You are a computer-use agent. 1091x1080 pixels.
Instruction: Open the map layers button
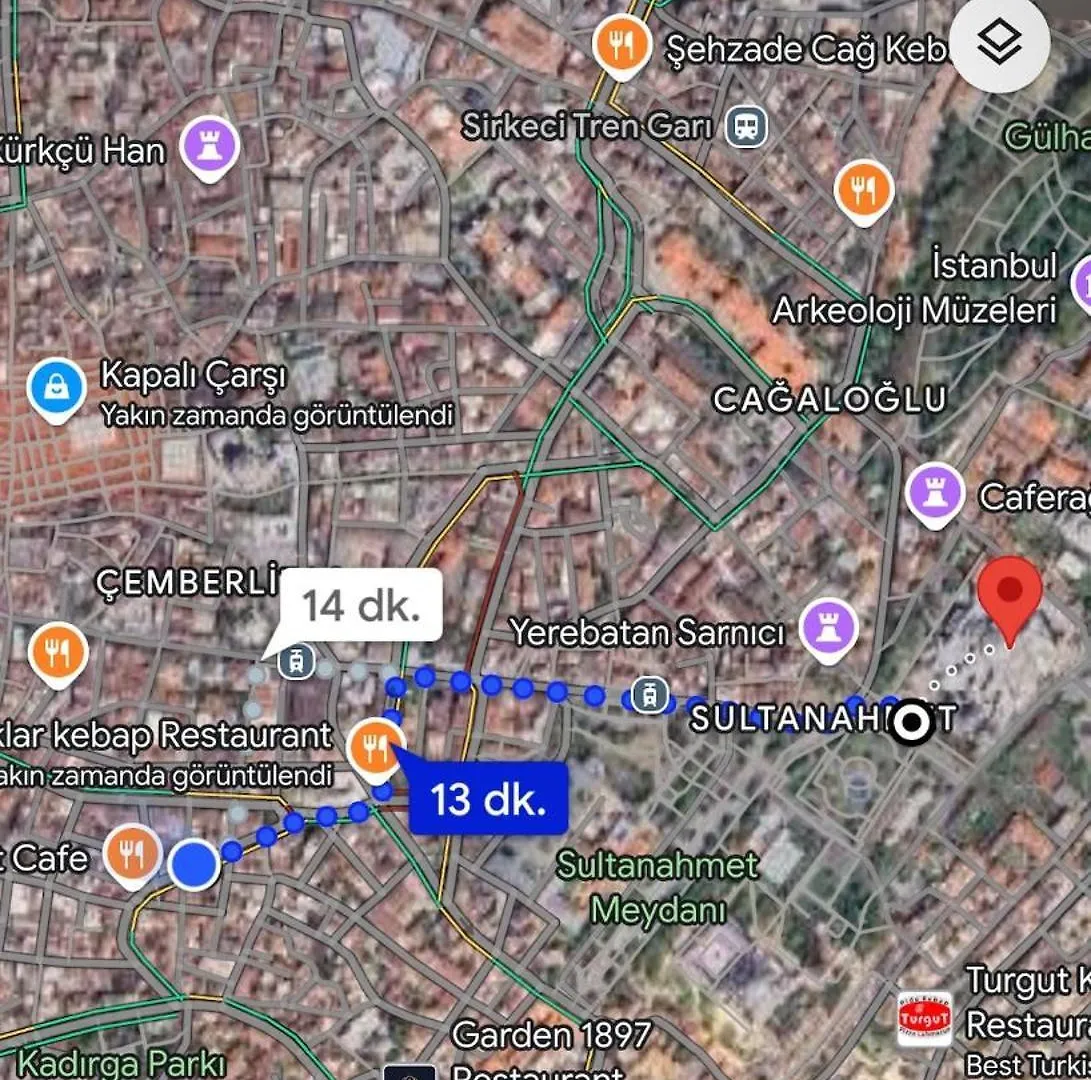click(999, 43)
